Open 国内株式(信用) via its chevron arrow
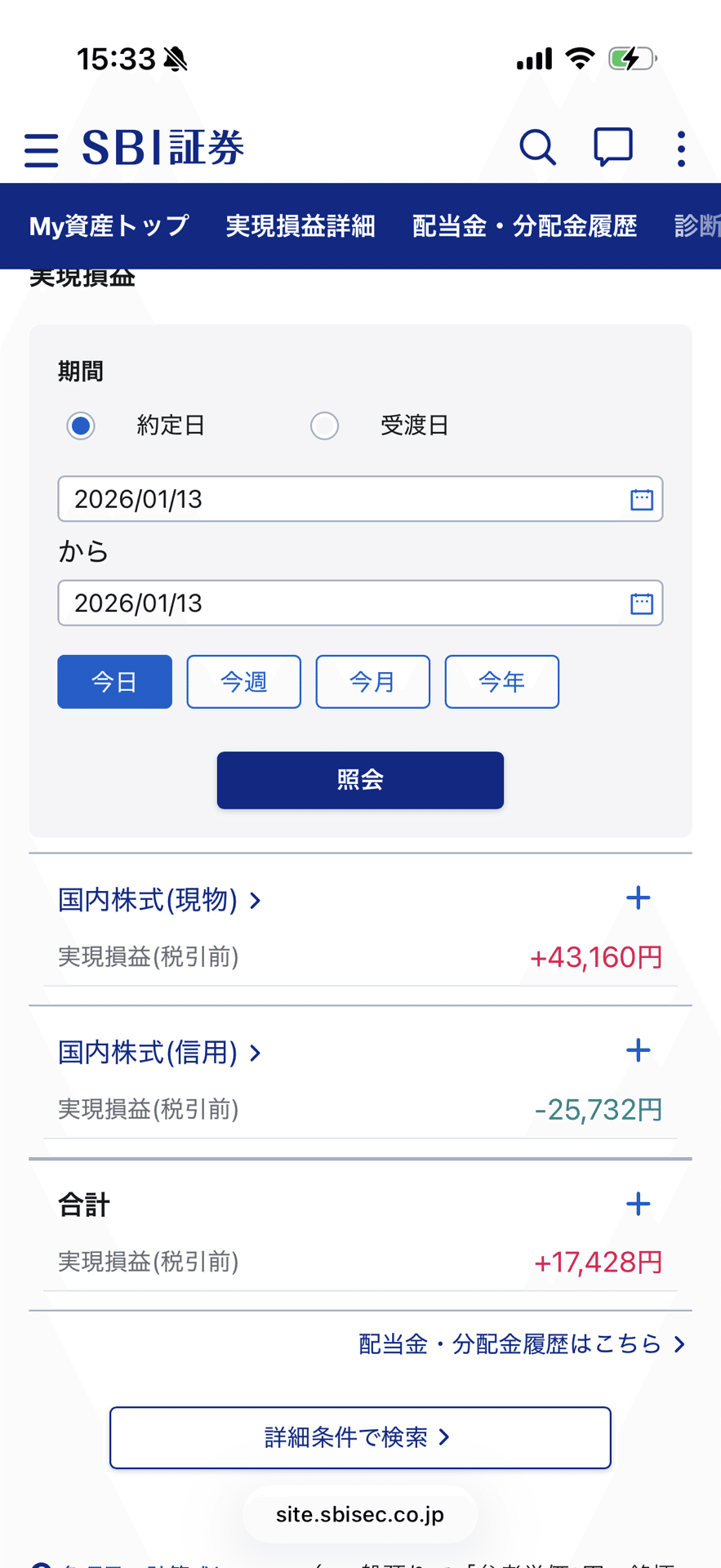 coord(255,1053)
